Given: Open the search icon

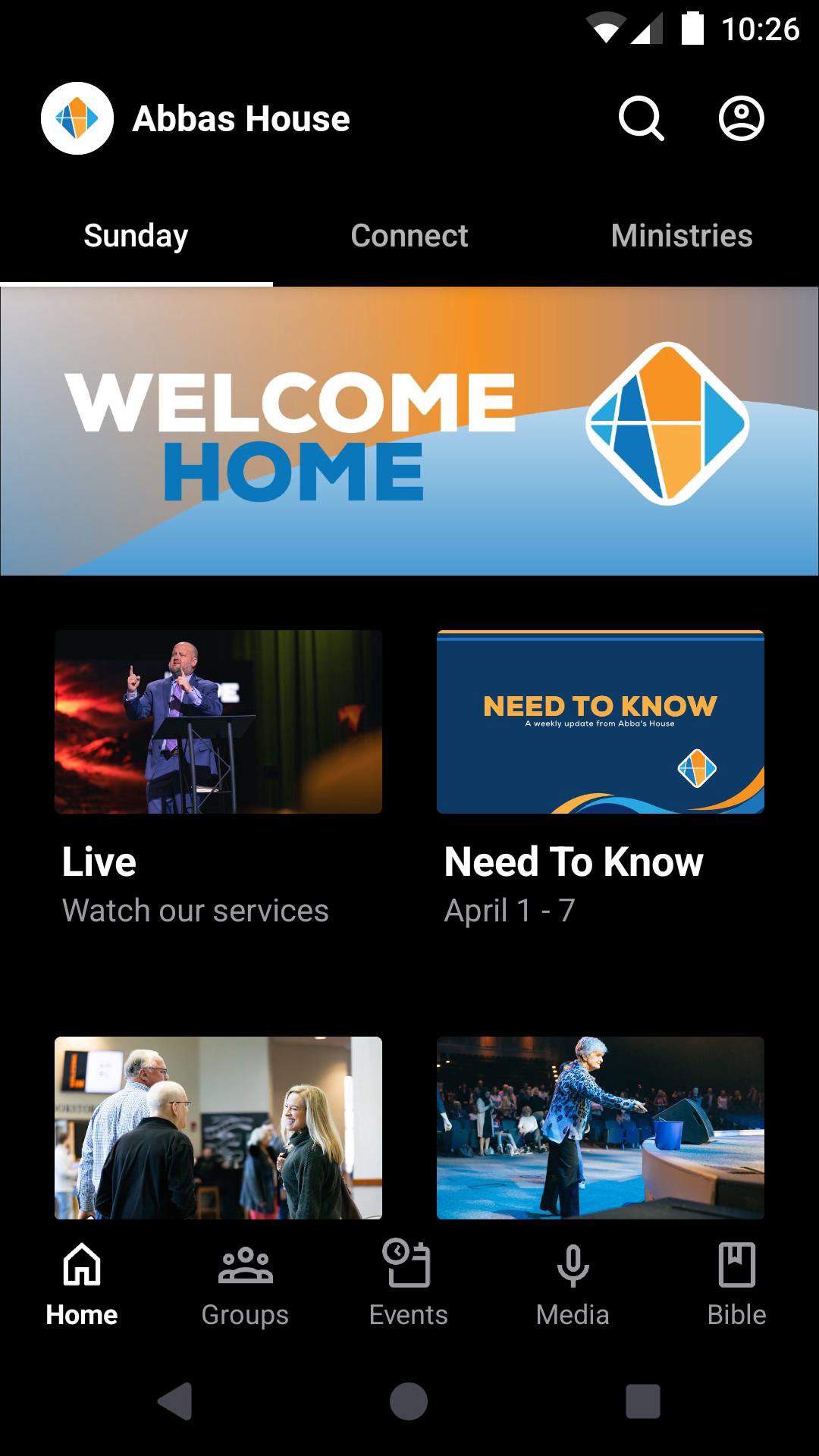Looking at the screenshot, I should pyautogui.click(x=641, y=119).
